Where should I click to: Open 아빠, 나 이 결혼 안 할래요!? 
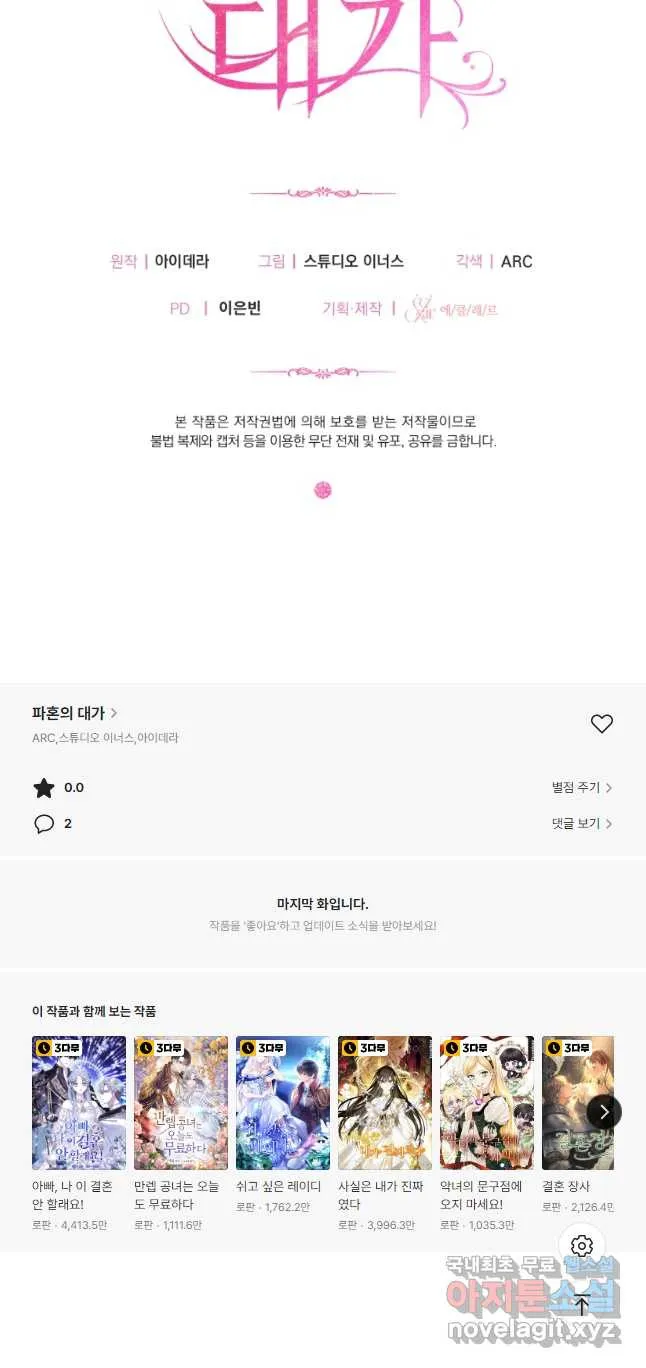[79, 1103]
